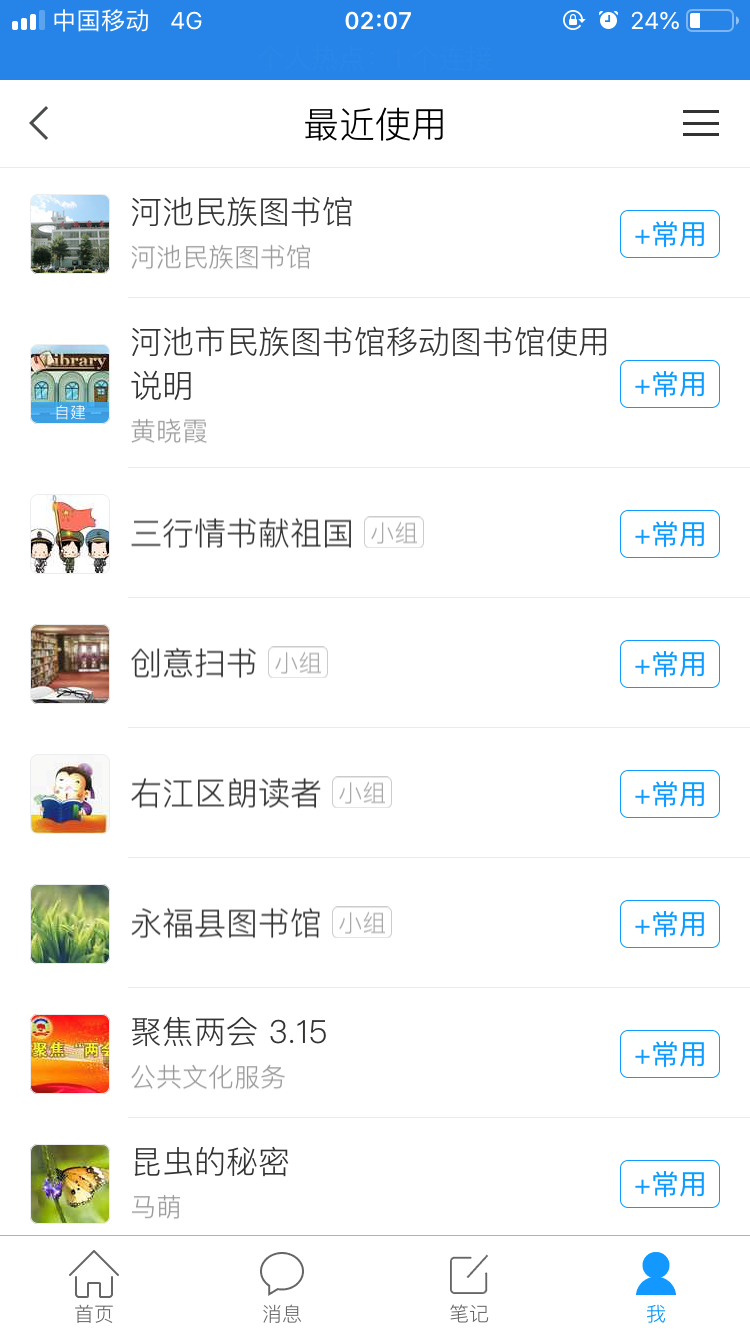The height and width of the screenshot is (1334, 750).
Task: Switch to the 消息 tab
Action: click(281, 1286)
